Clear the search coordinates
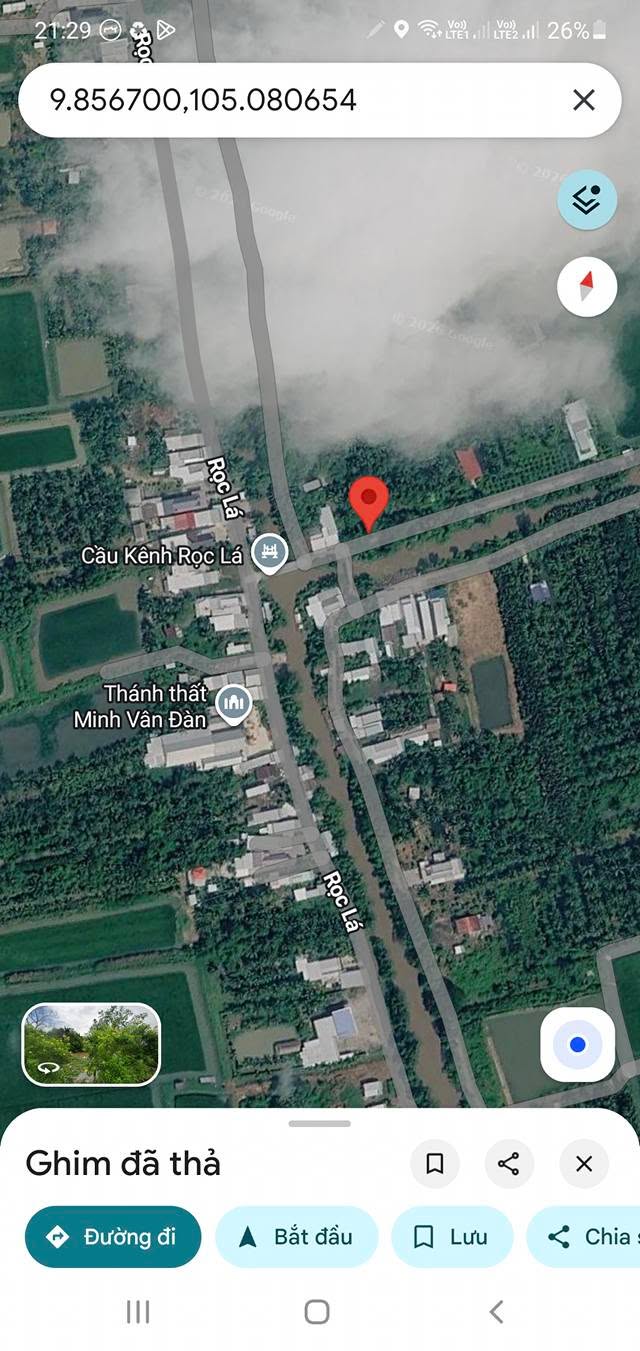This screenshot has width=640, height=1351. pyautogui.click(x=584, y=100)
